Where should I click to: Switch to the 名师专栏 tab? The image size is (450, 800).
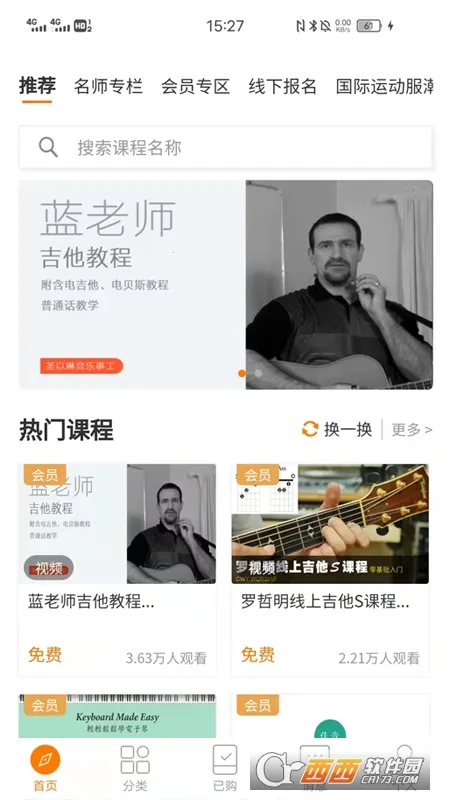[108, 86]
